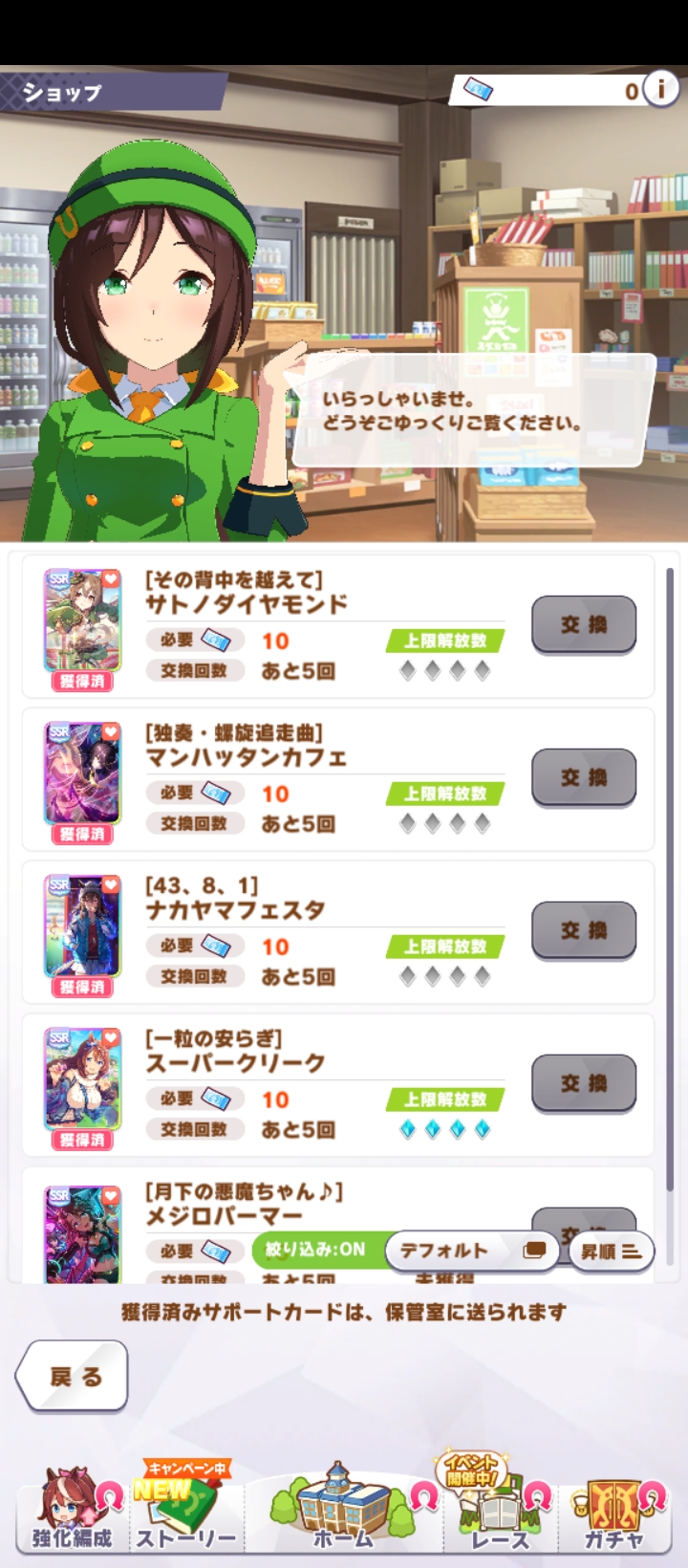The image size is (688, 1568).
Task: View スーパークリーク card thumbnail
Action: (83, 1080)
